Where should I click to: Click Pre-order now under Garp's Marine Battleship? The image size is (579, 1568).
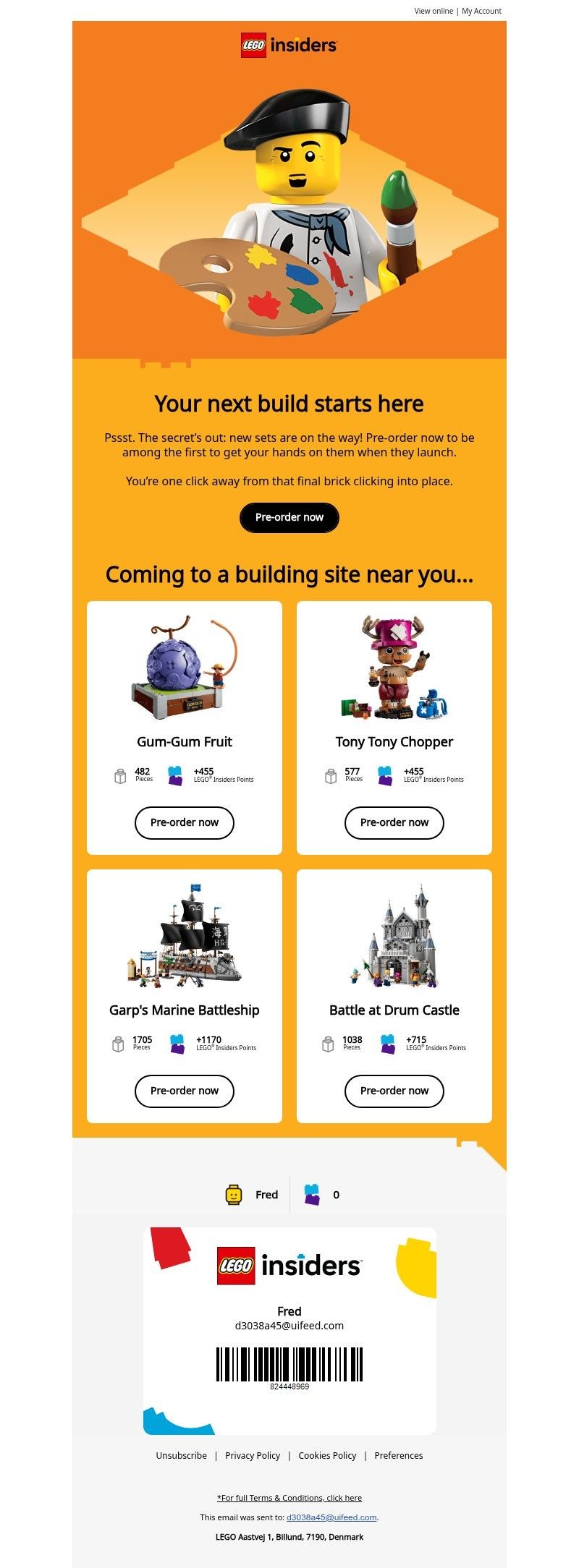click(184, 1091)
